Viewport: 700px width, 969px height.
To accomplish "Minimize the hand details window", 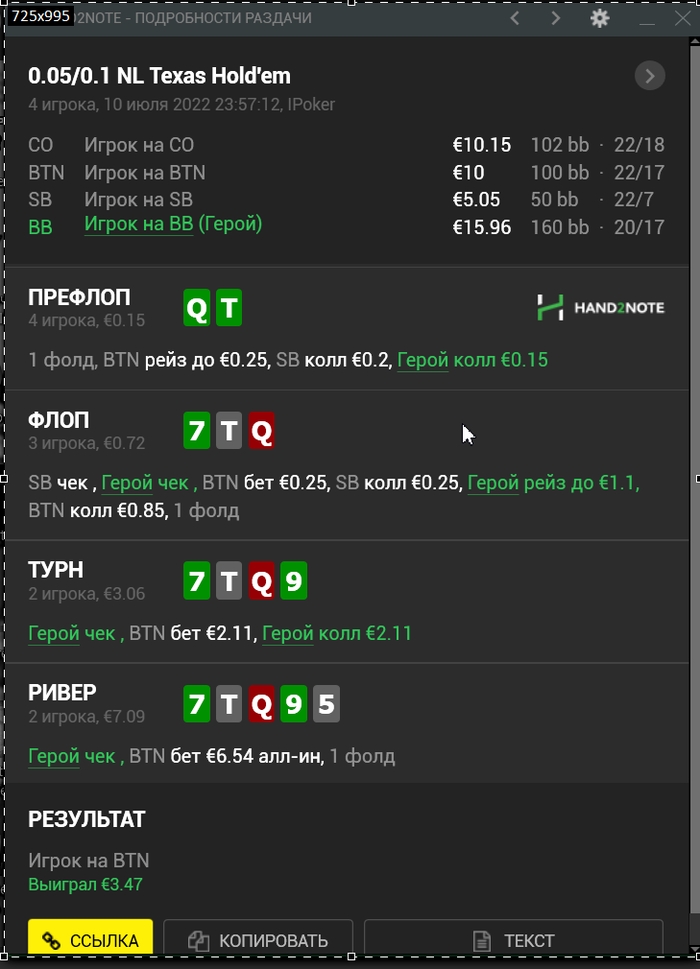I will click(647, 18).
